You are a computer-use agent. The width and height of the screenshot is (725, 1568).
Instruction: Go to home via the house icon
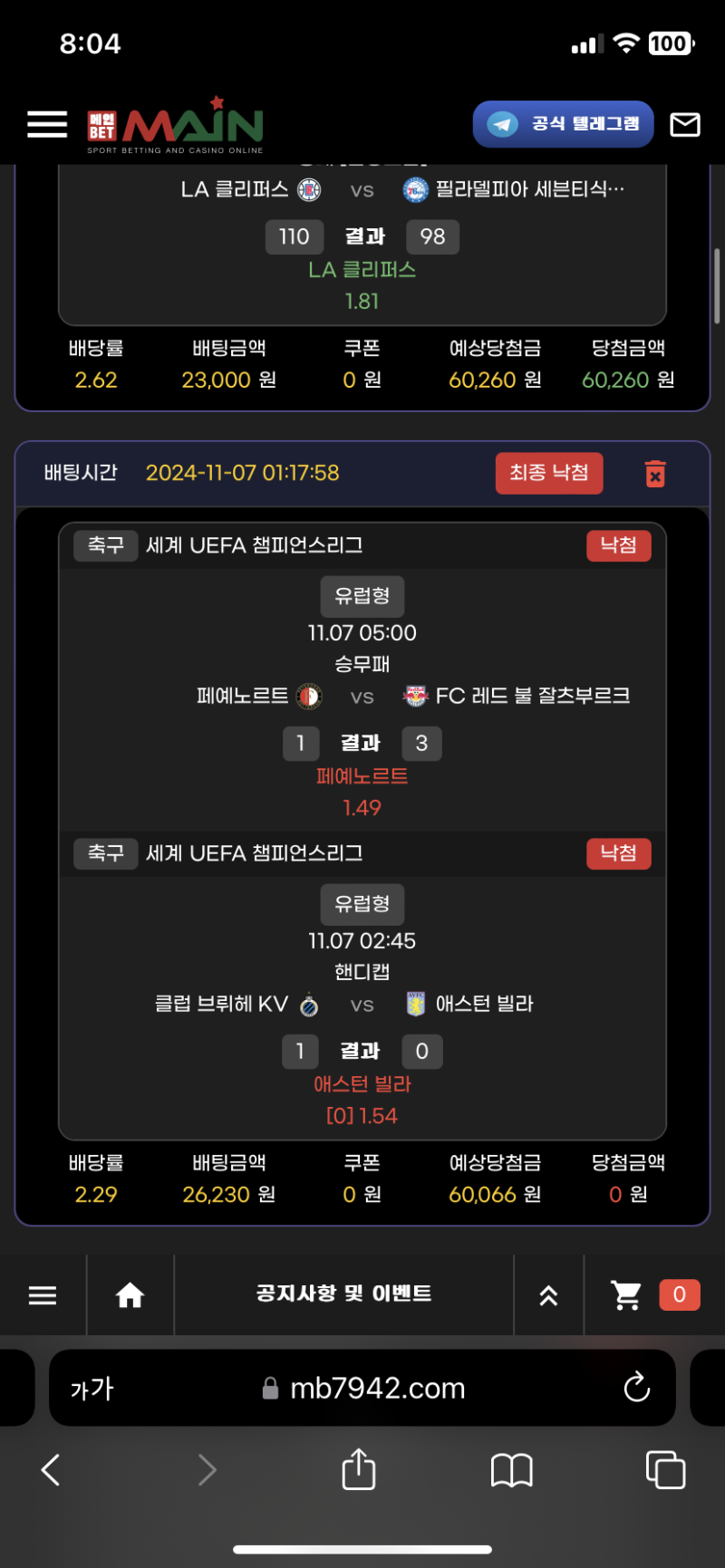[x=130, y=1295]
